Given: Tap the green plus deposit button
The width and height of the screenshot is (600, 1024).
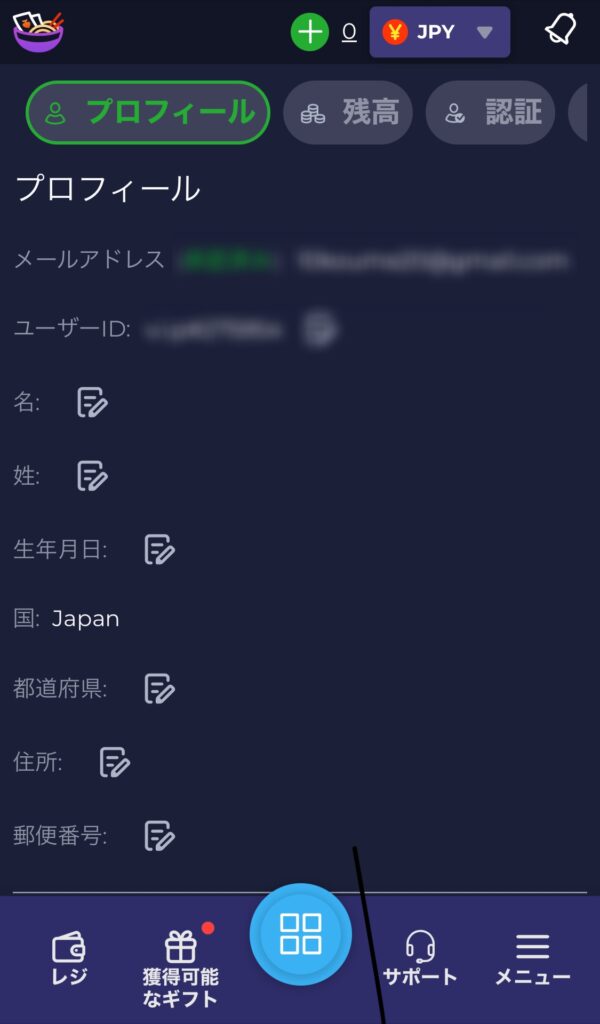Looking at the screenshot, I should coord(309,32).
